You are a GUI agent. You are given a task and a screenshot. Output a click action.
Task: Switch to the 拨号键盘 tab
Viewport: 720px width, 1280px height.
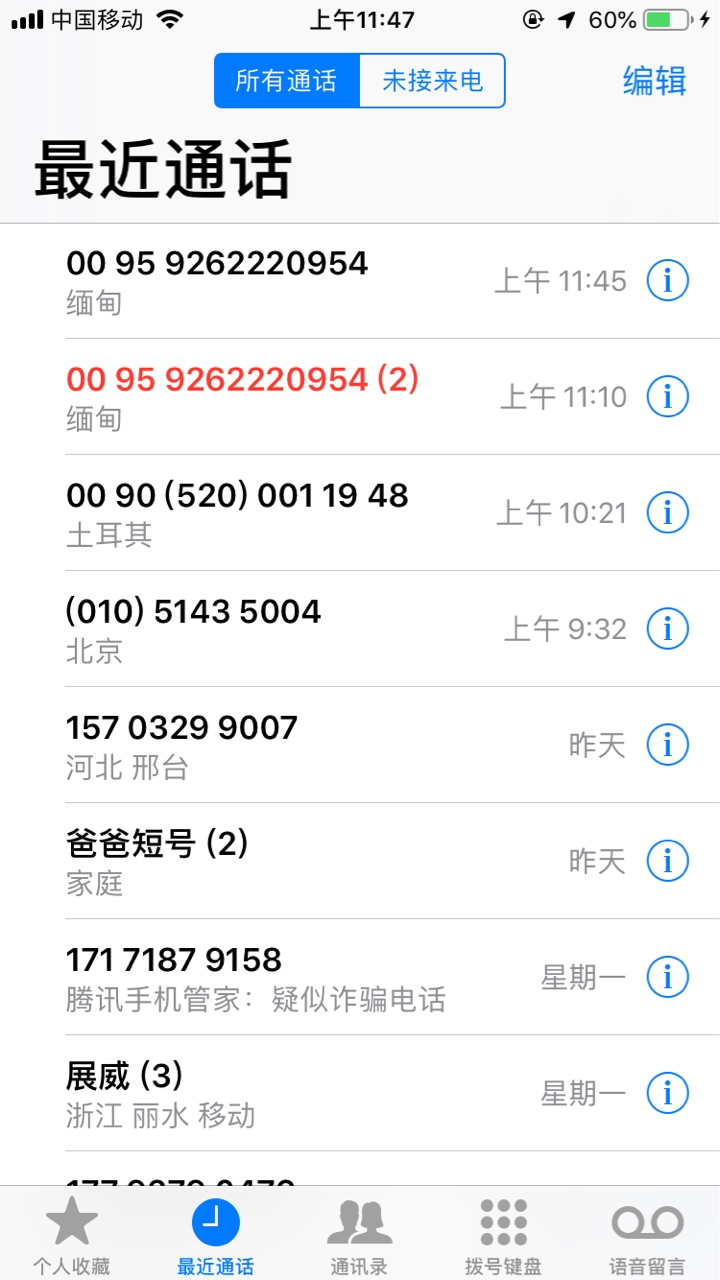point(503,1234)
